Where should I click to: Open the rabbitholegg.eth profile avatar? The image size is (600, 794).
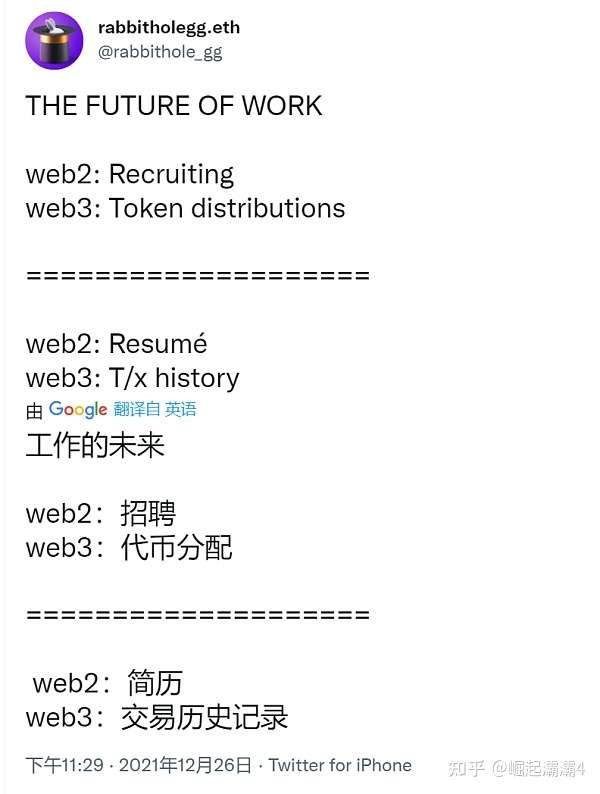point(54,41)
